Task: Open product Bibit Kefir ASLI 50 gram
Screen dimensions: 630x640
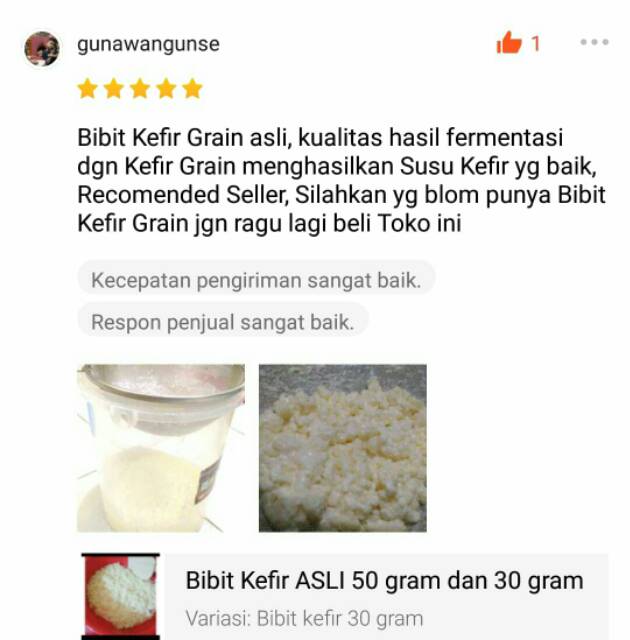Action: [x=345, y=597]
